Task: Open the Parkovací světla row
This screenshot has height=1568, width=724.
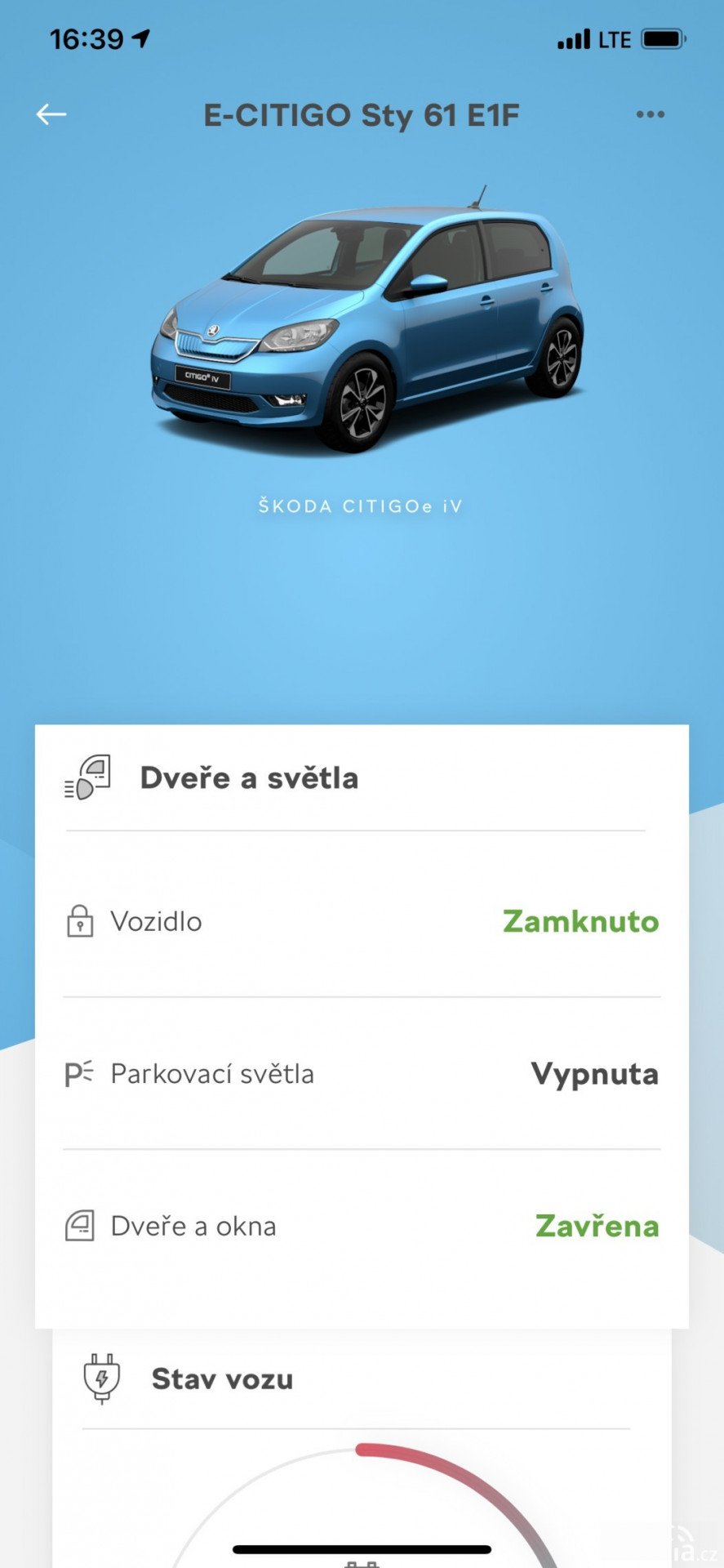Action: coord(362,1073)
